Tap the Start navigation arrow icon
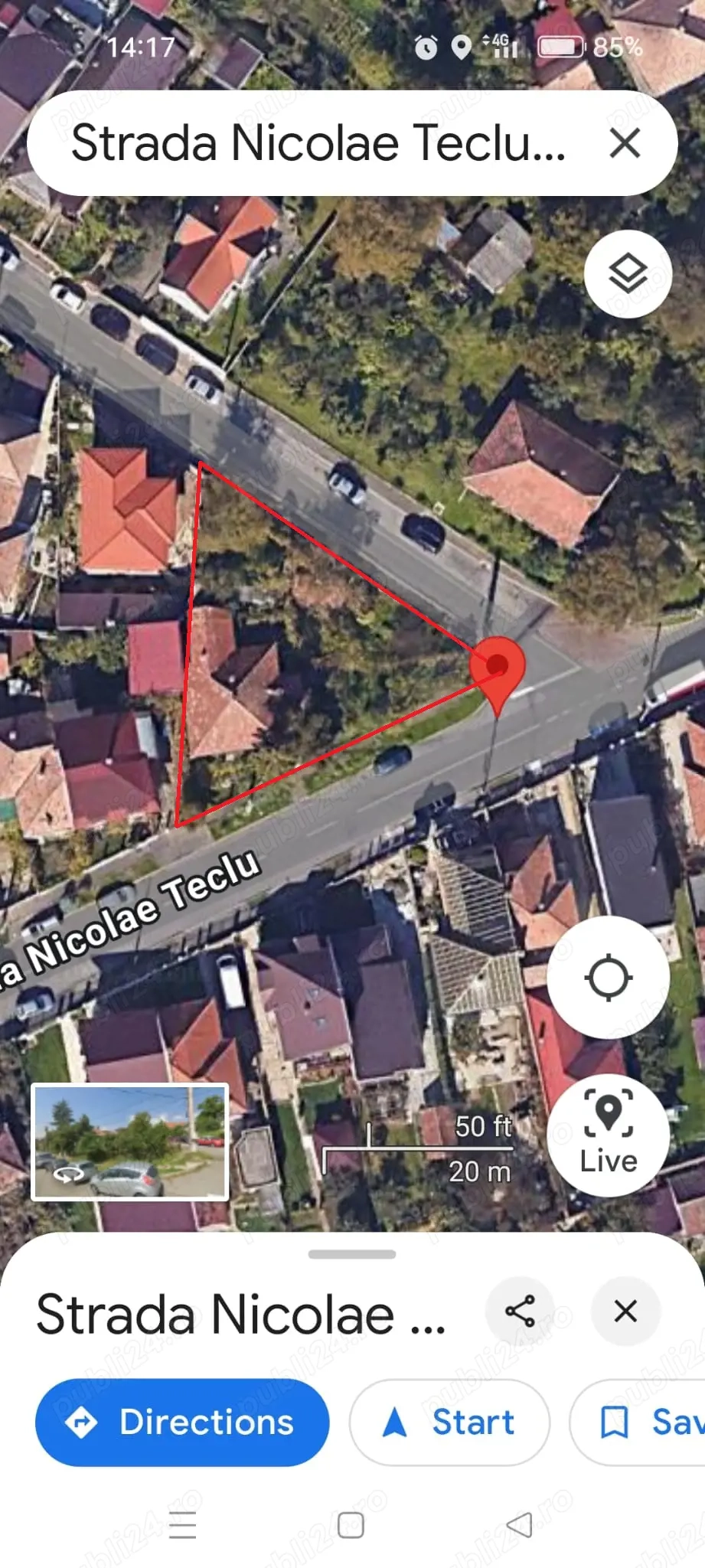Viewport: 705px width, 1568px height. [395, 1422]
